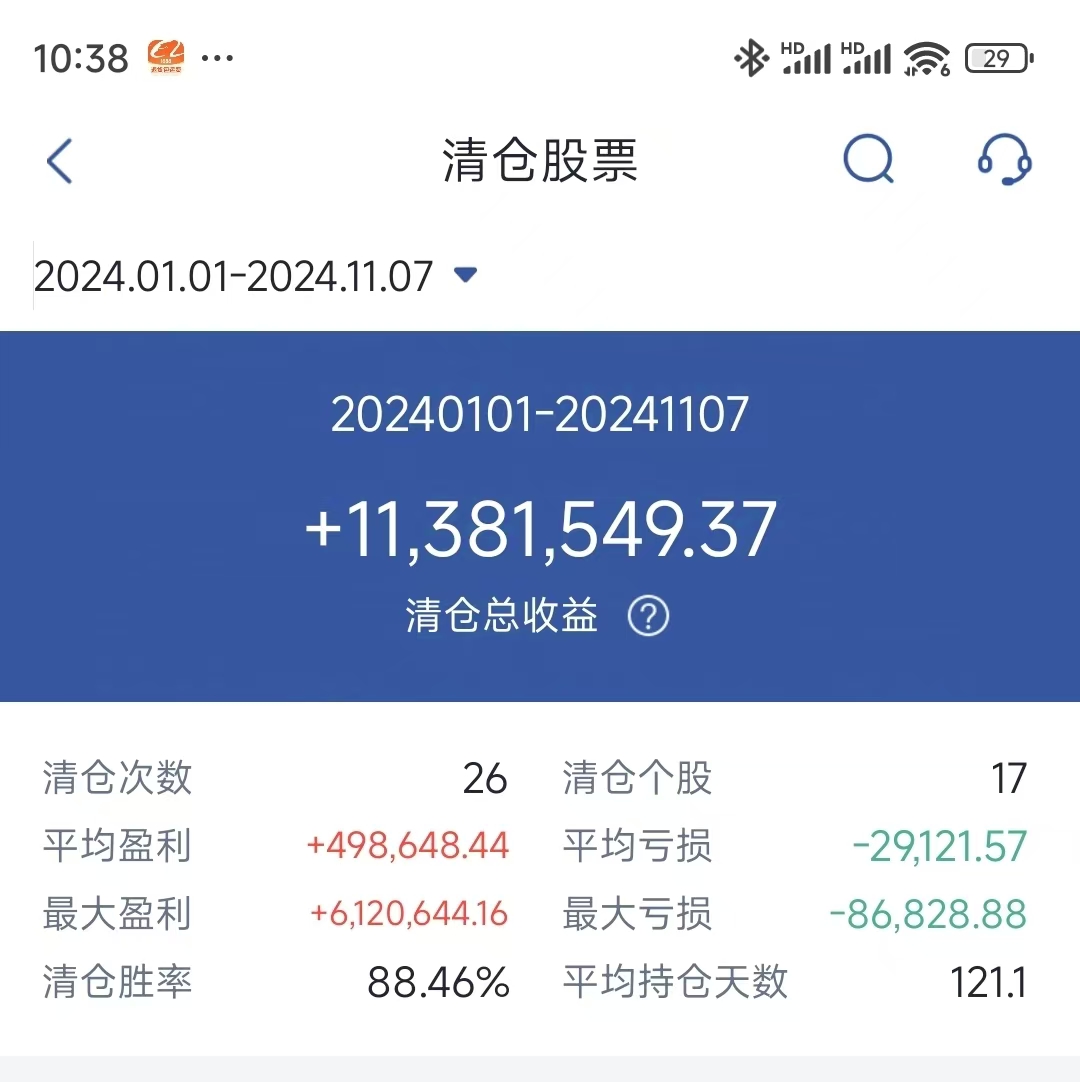Tap the question mark beside 清仓总收益
Viewport: 1080px width, 1082px height.
648,616
